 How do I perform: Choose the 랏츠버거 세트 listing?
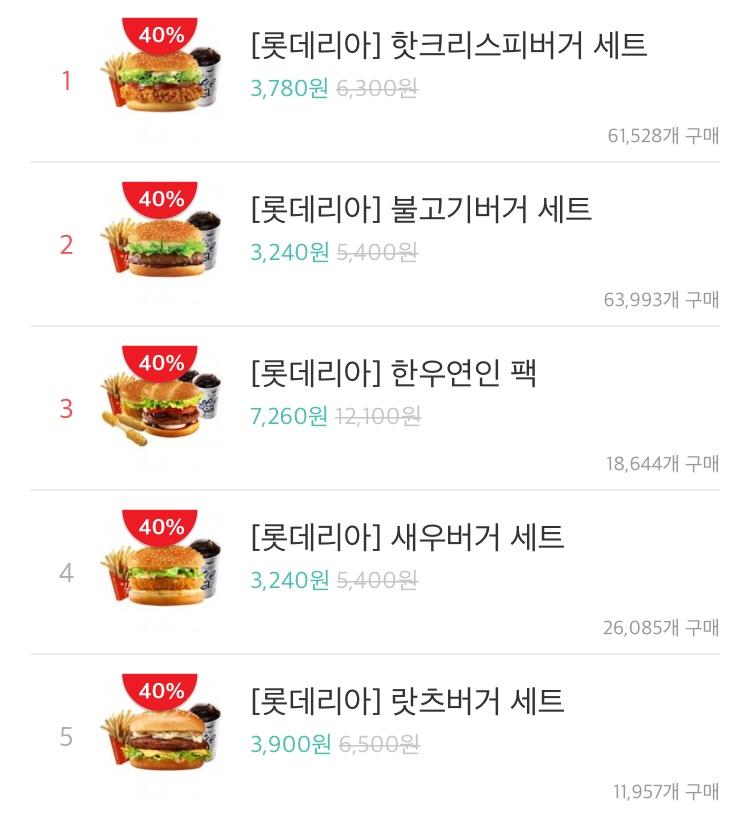(407, 701)
